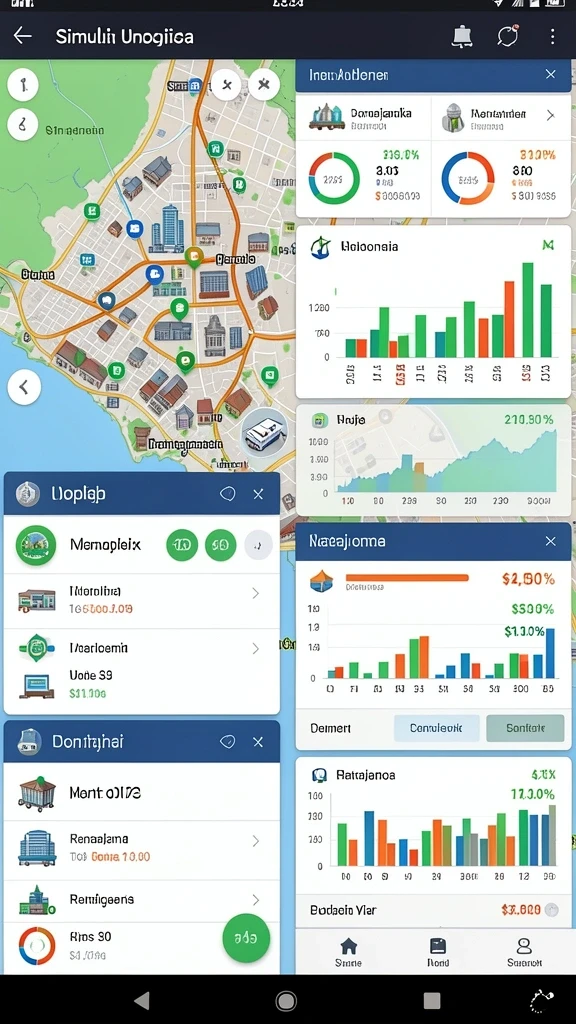The image size is (576, 1024).
Task: Close the Naeajioma panel
Action: (x=551, y=541)
